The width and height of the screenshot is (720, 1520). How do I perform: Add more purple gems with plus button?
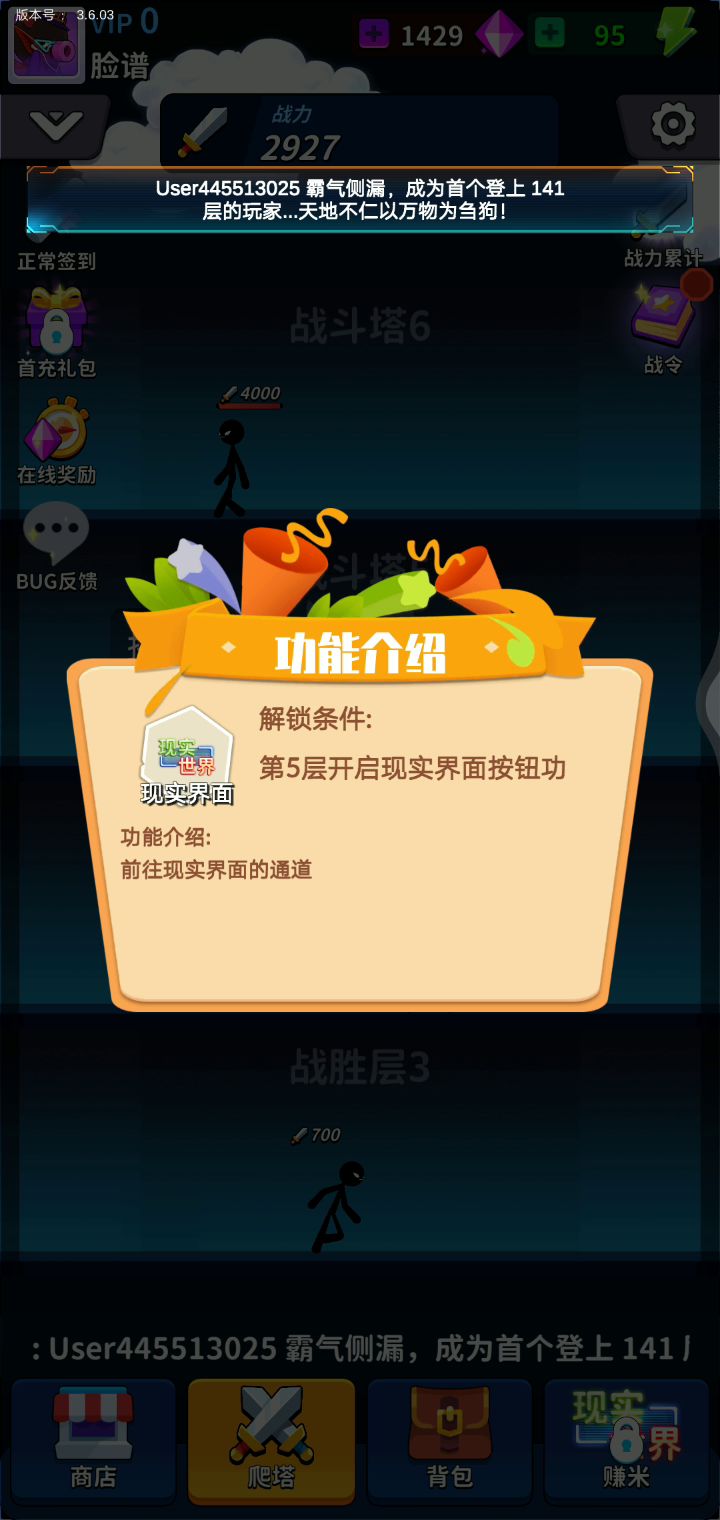374,35
